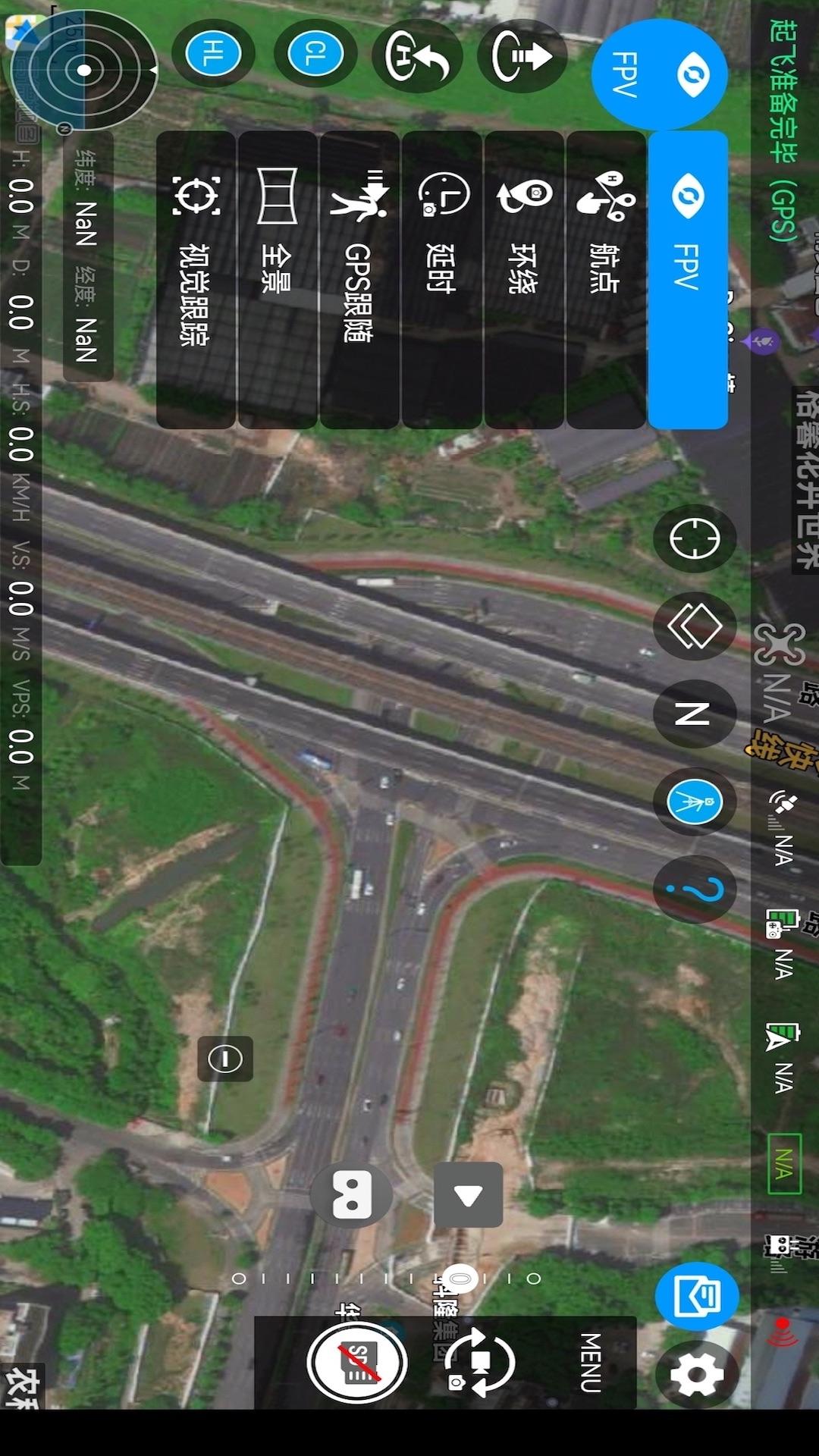Image resolution: width=819 pixels, height=1456 pixels.
Task: Tap the N compass orientation button
Action: pyautogui.click(x=694, y=714)
